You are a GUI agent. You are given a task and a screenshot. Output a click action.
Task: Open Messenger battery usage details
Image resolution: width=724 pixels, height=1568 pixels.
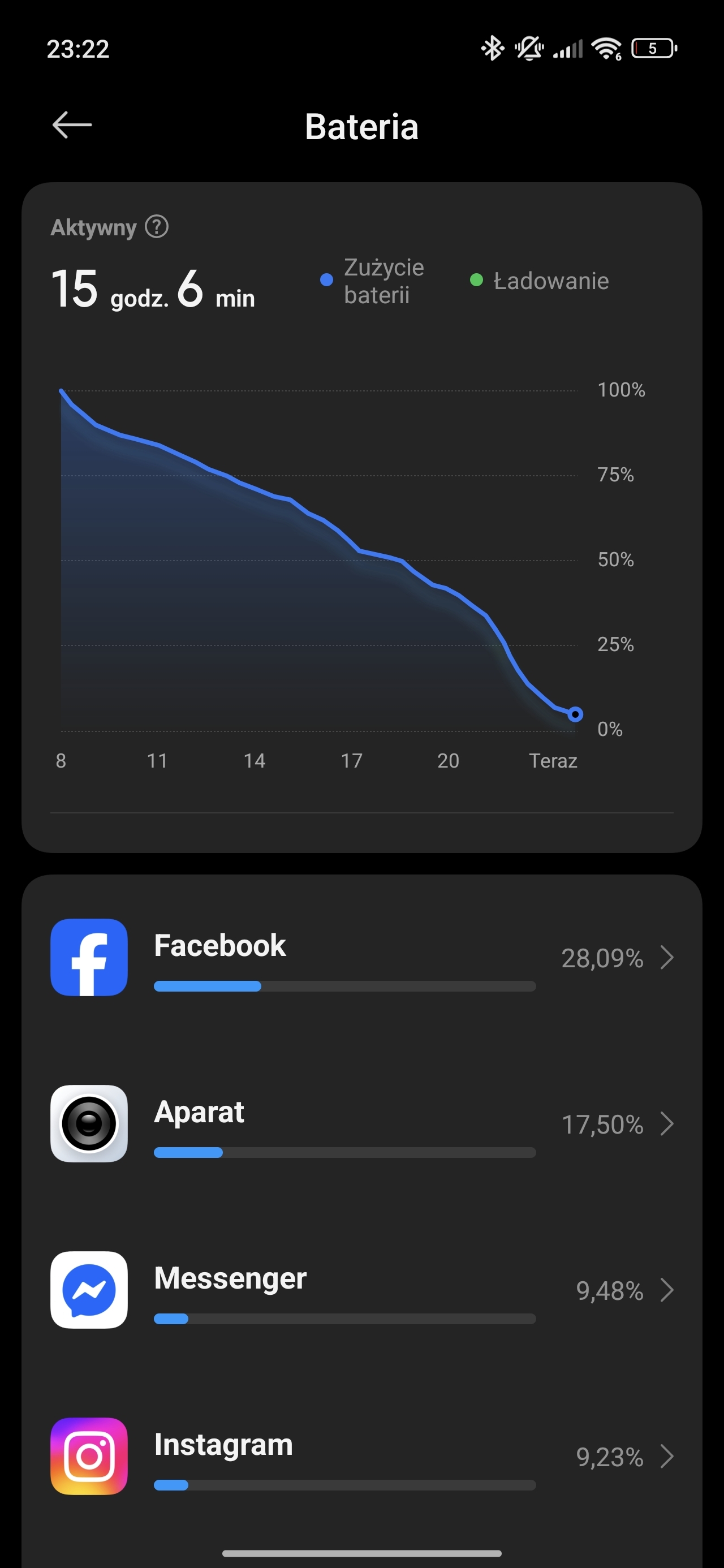361,1290
